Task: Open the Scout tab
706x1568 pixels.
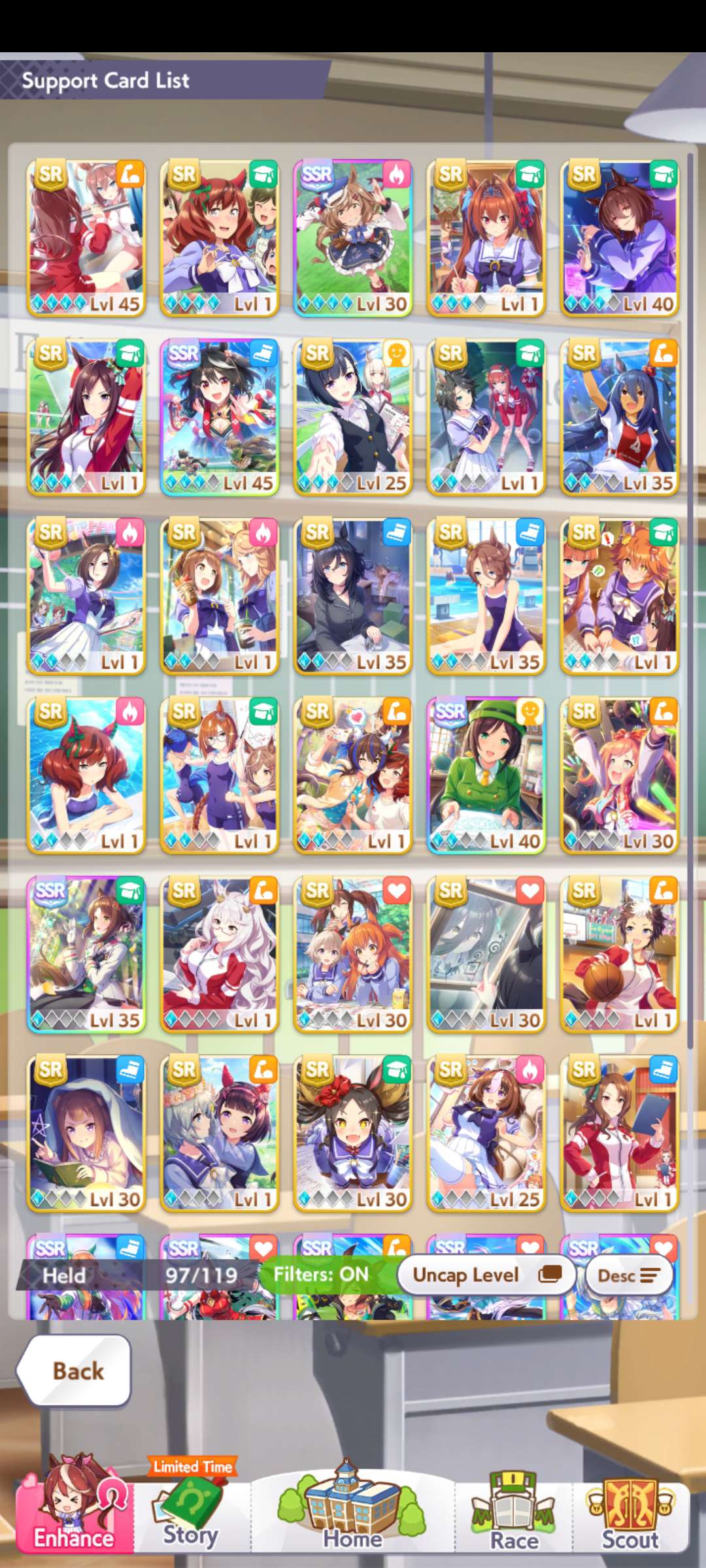Action: 630,1516
